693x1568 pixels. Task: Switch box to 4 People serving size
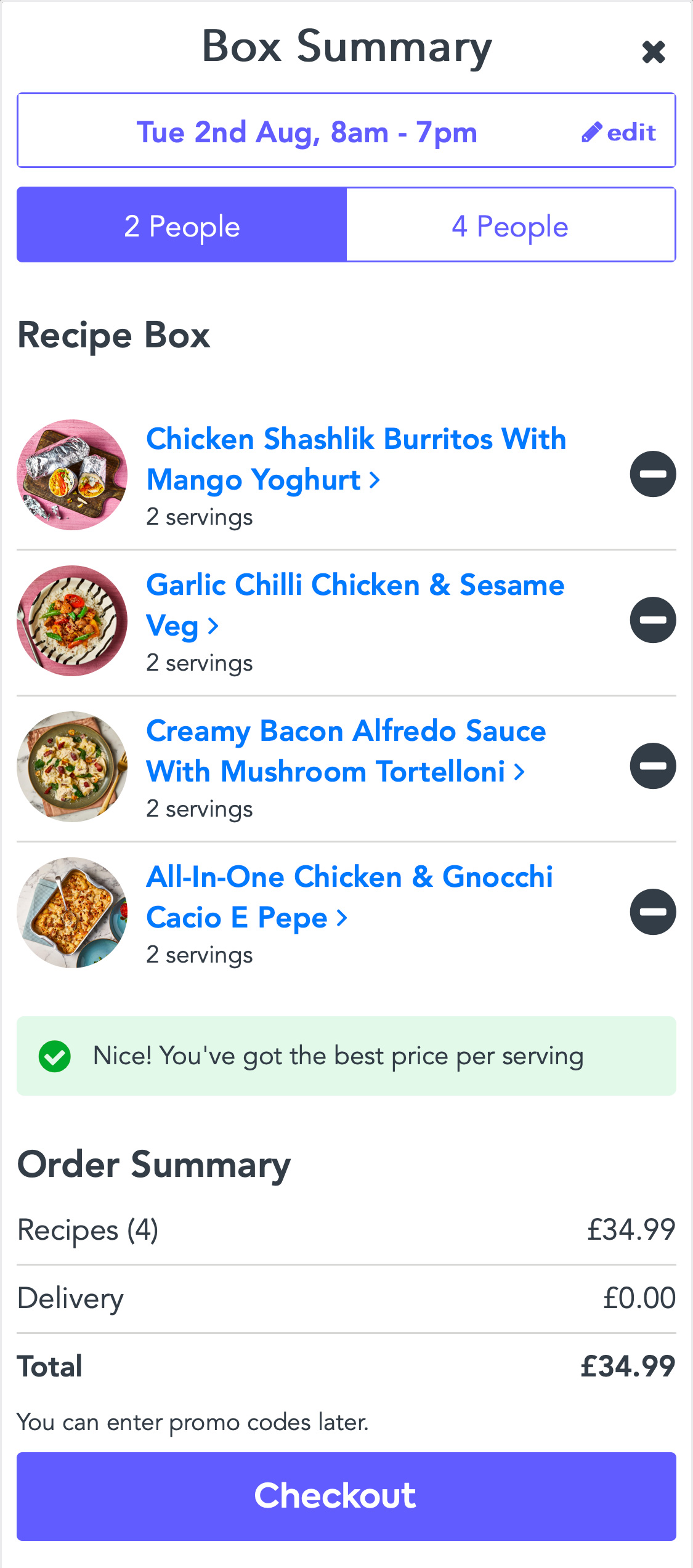[x=509, y=224]
